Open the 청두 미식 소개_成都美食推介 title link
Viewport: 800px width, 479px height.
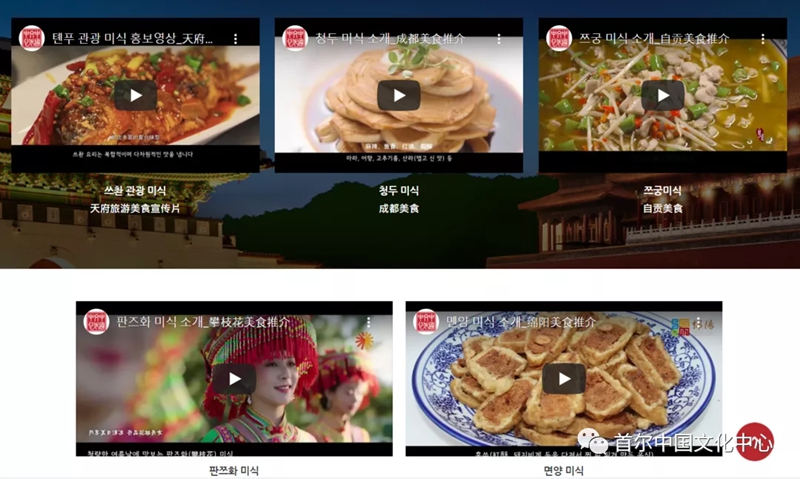click(390, 39)
